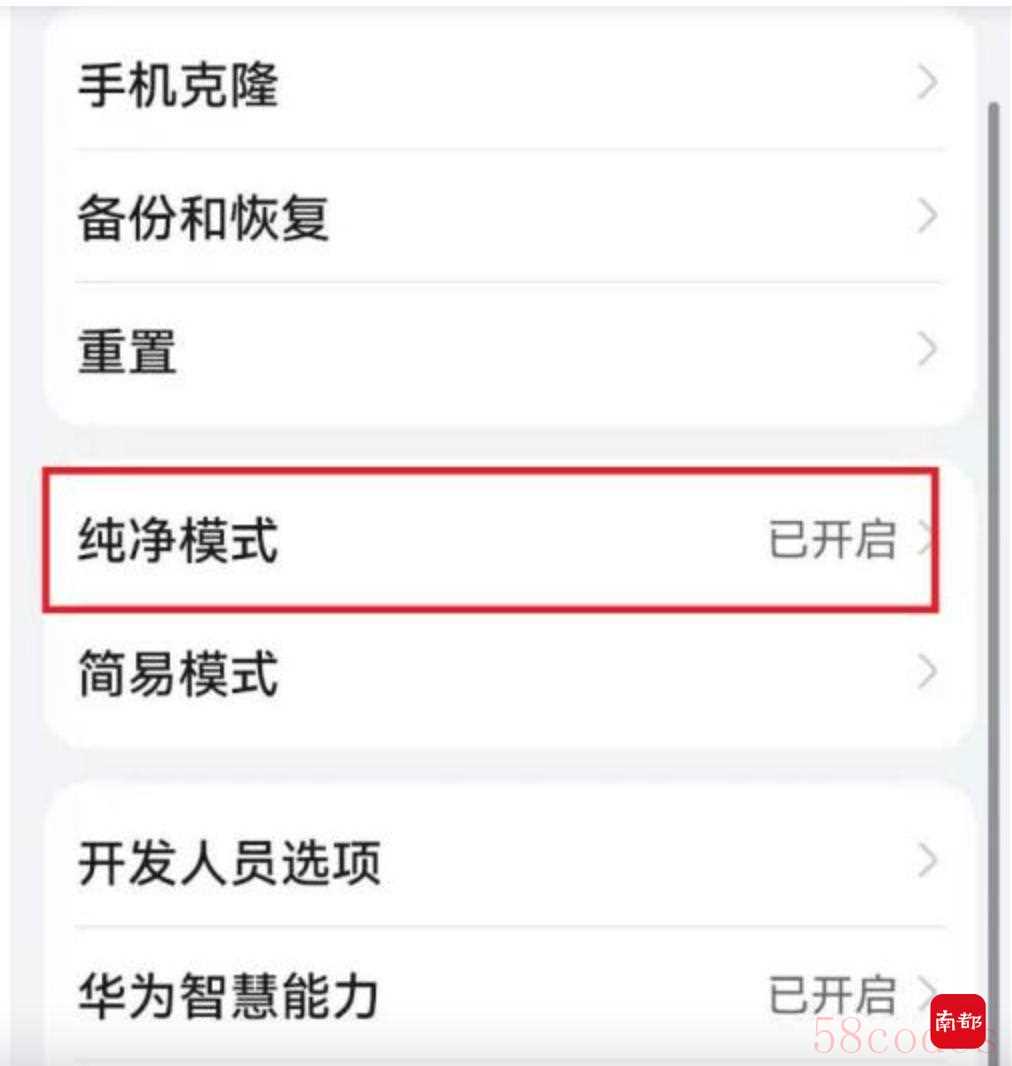Open the 重置 (Reset) options

[x=500, y=352]
